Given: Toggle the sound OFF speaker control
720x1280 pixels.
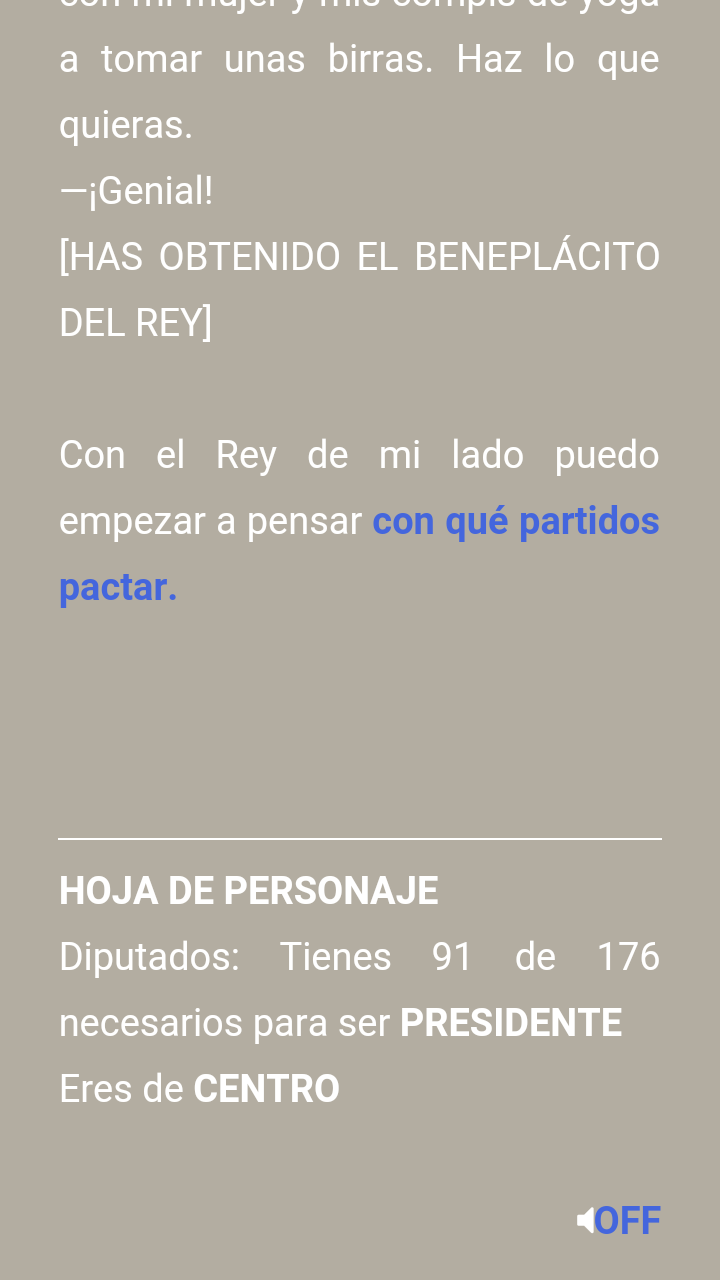Looking at the screenshot, I should pos(619,1221).
